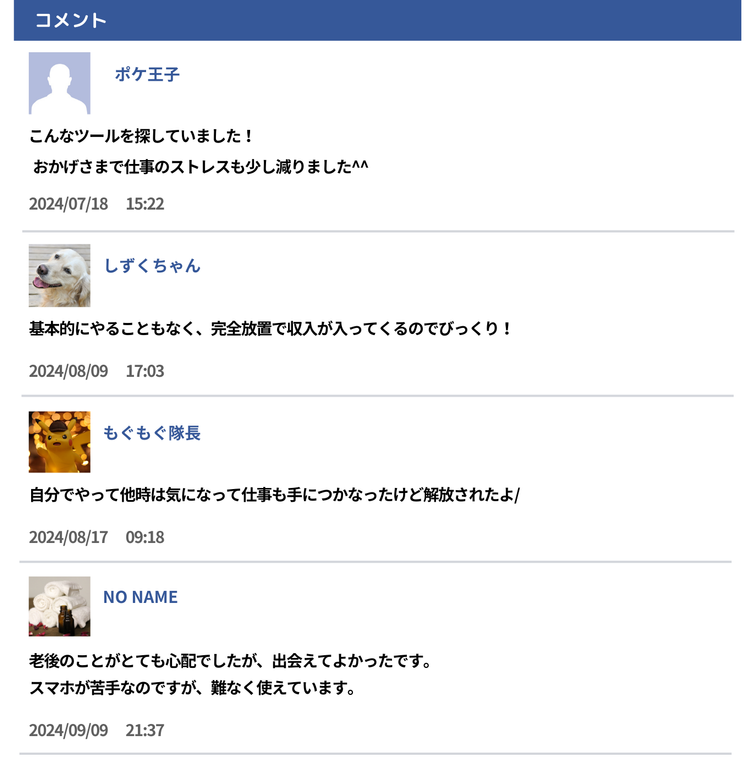
Task: Tap しずくちゃん's dog avatar picture
Action: point(59,275)
